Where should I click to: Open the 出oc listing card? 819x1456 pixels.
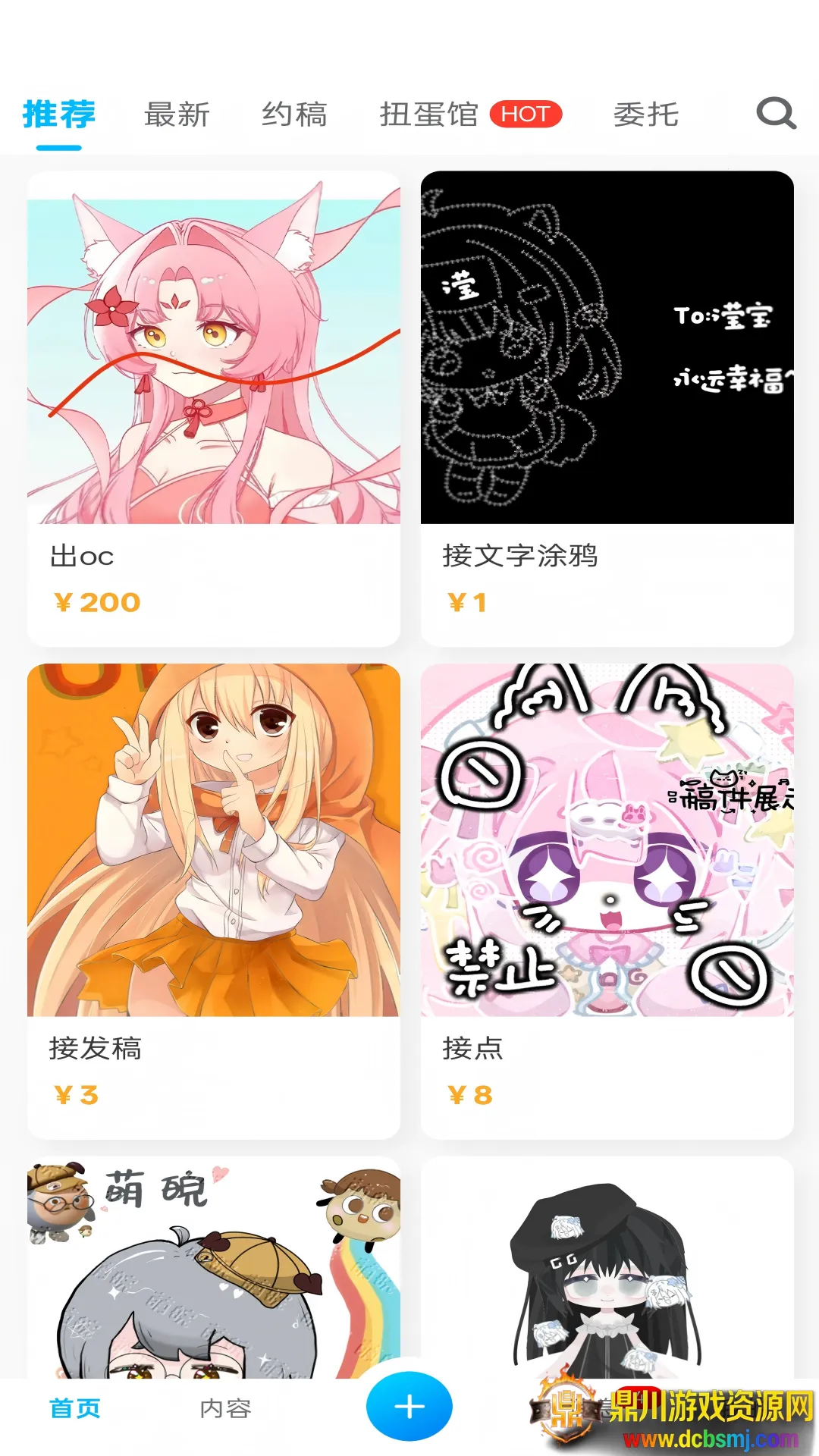(214, 408)
